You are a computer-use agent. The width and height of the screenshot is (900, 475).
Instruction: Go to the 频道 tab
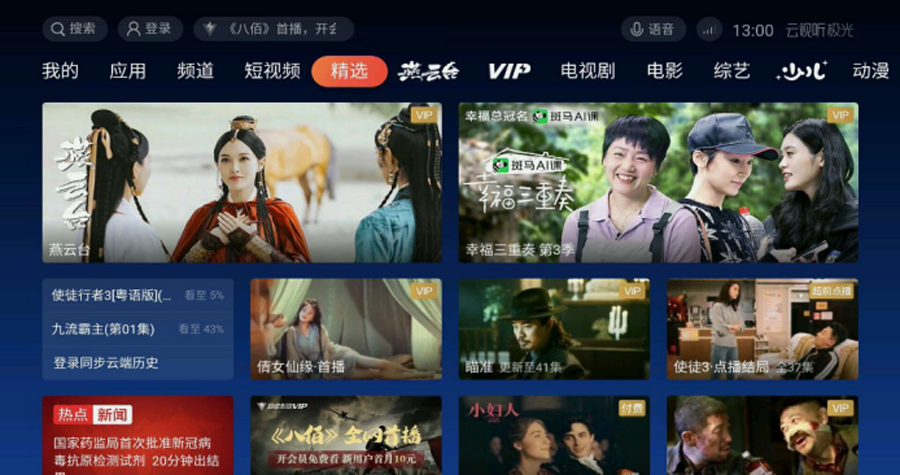195,71
